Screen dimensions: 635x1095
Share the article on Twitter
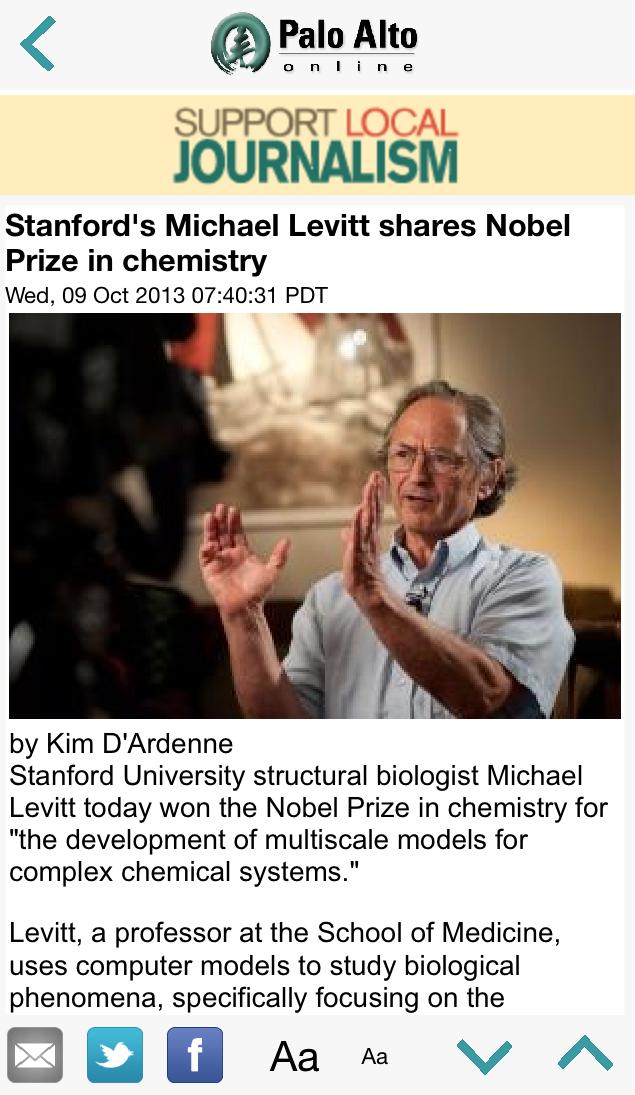pyautogui.click(x=115, y=1055)
